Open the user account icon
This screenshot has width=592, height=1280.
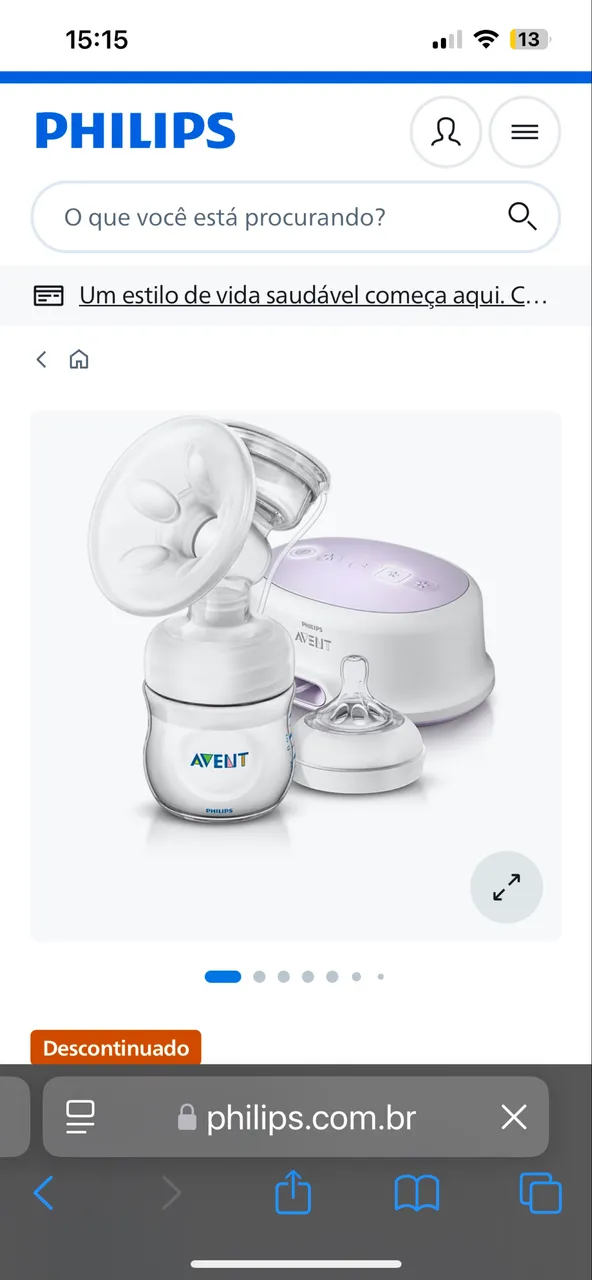pos(446,132)
